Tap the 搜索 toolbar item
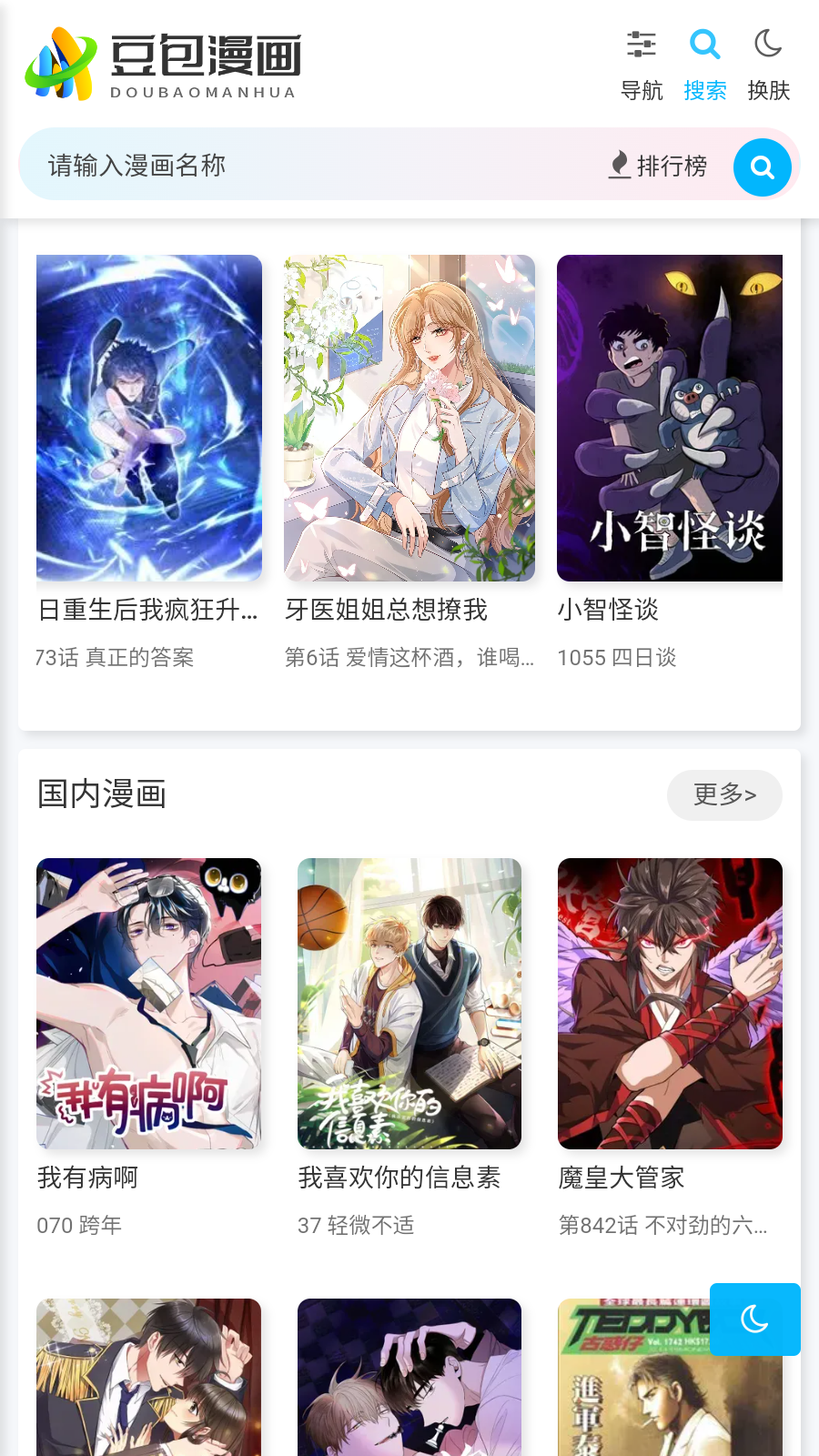The height and width of the screenshot is (1456, 819). pos(705,64)
